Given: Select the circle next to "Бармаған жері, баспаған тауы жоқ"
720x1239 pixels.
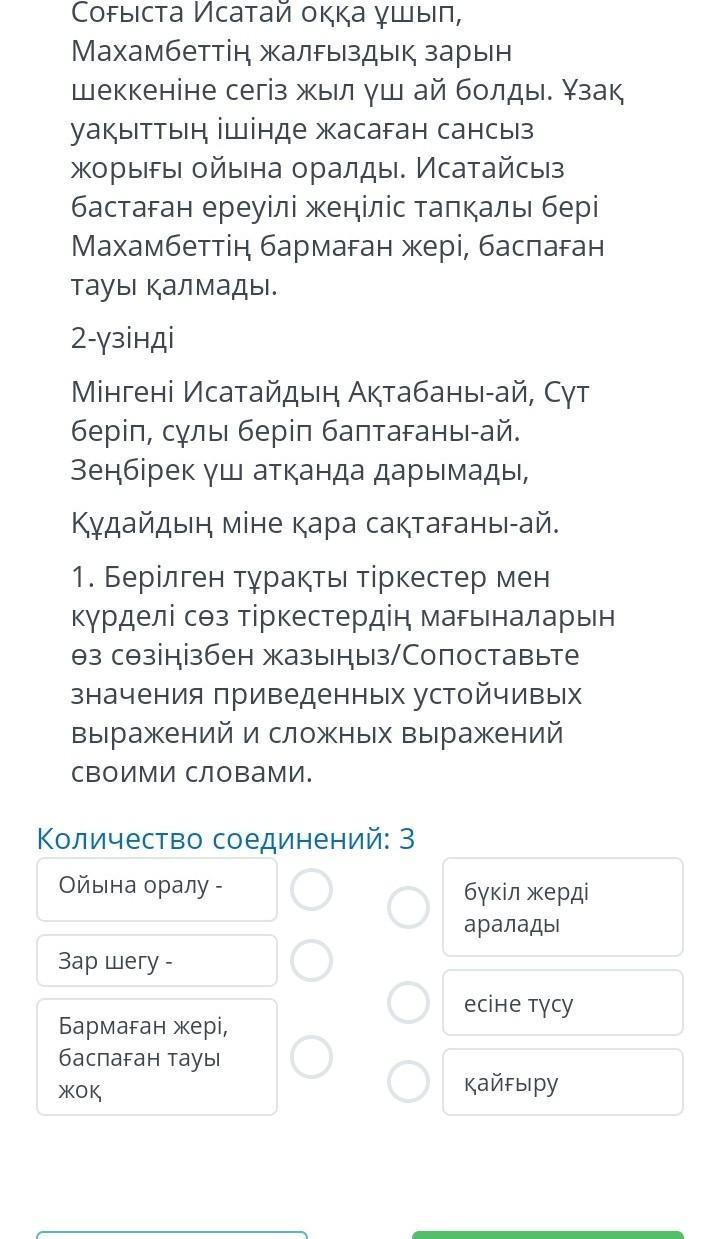Looking at the screenshot, I should tap(311, 1056).
